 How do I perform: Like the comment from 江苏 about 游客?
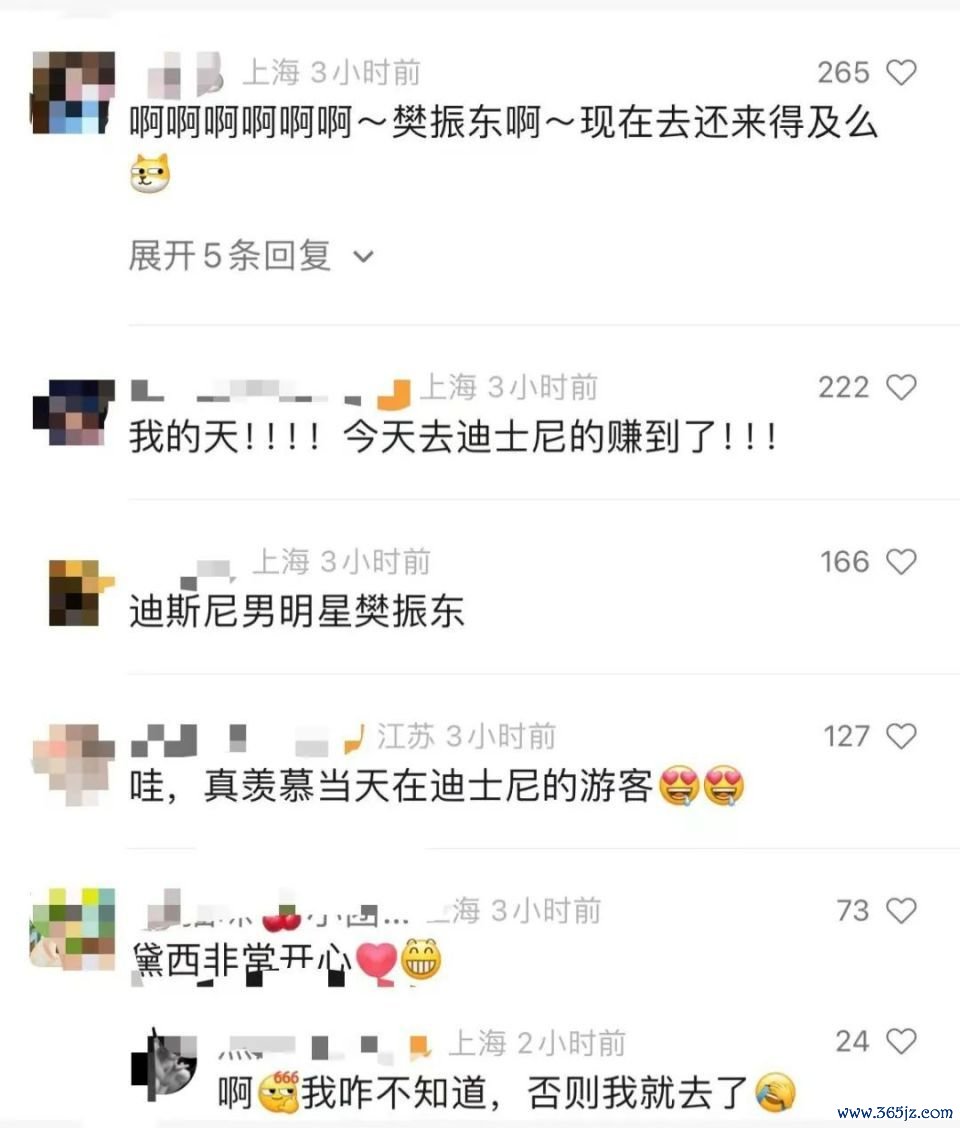[x=901, y=737]
